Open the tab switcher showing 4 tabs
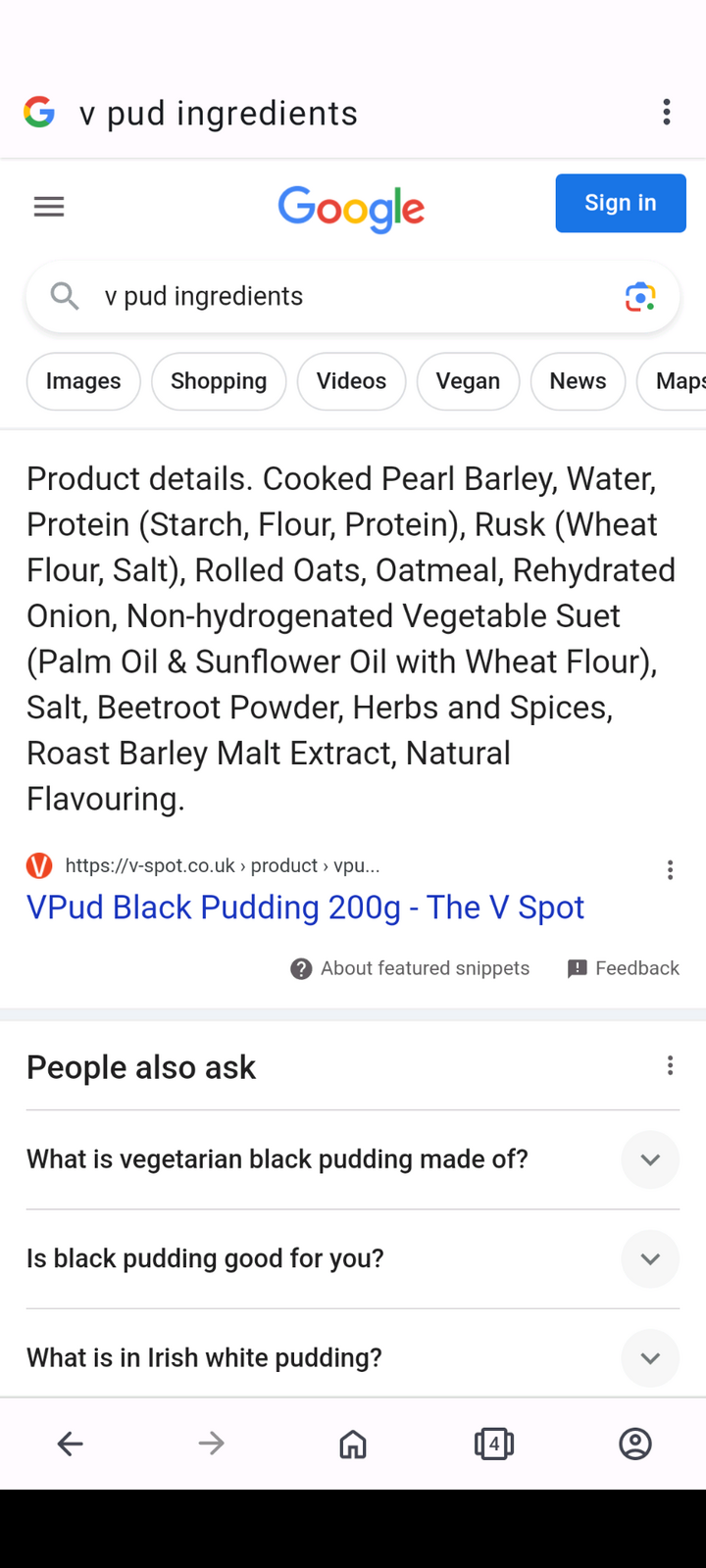Viewport: 706px width, 1568px height. [494, 1444]
